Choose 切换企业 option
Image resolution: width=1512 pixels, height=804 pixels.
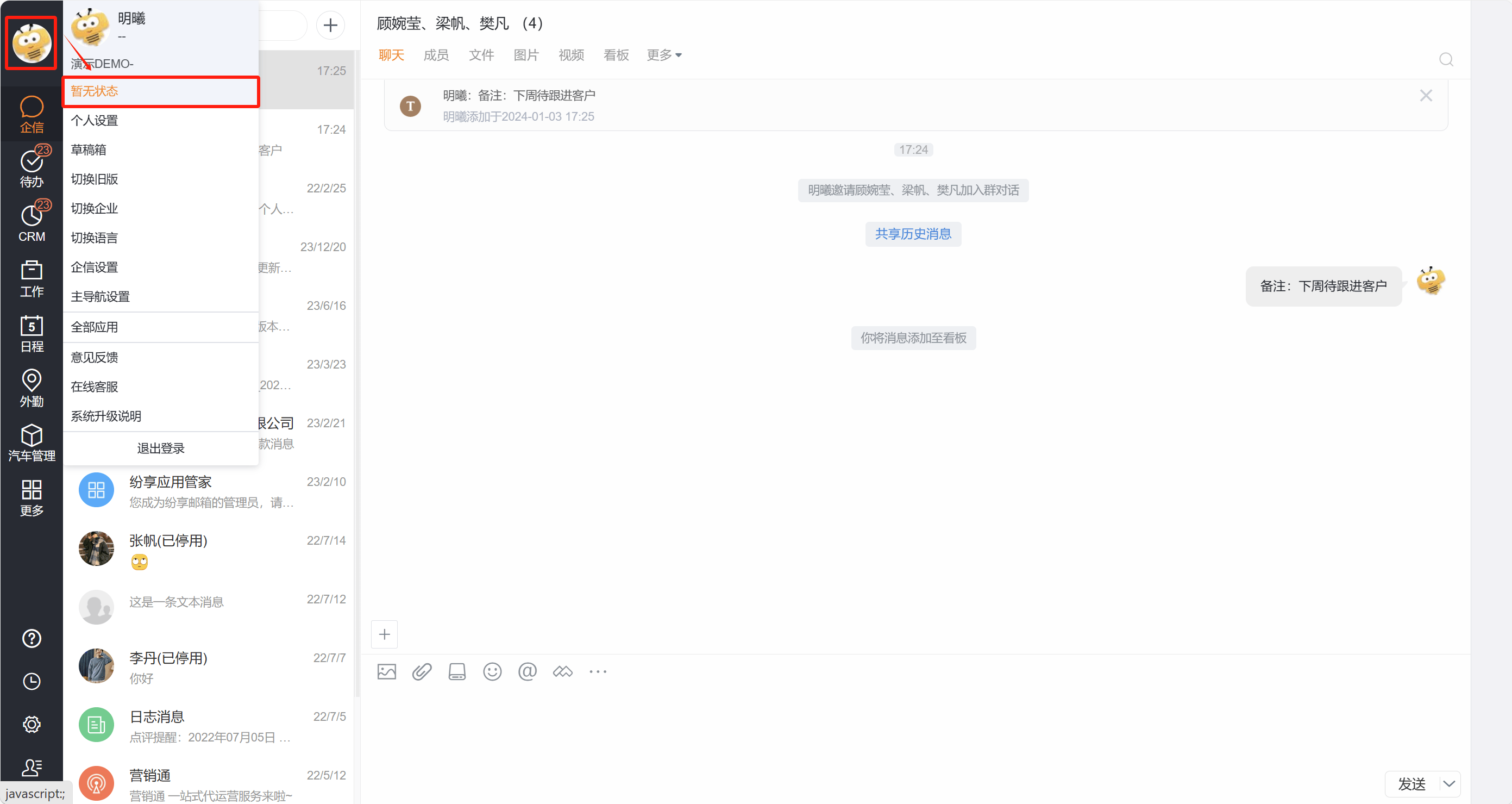95,209
